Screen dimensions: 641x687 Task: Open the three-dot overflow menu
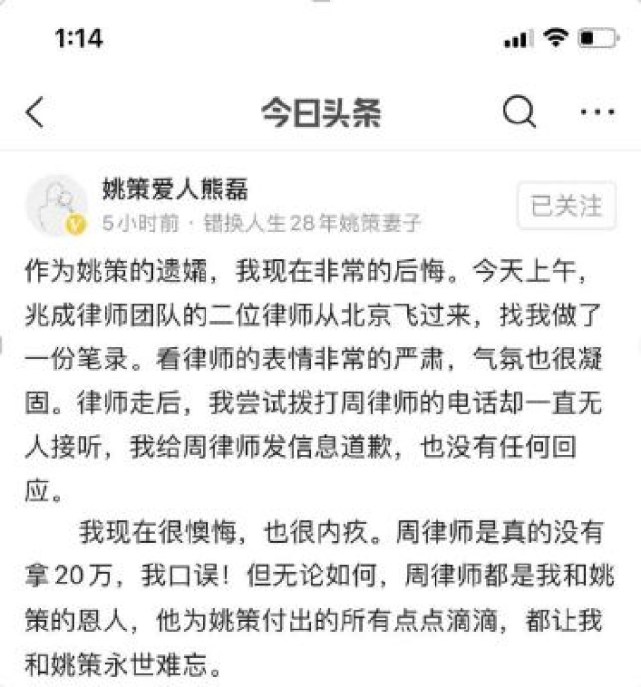point(597,112)
